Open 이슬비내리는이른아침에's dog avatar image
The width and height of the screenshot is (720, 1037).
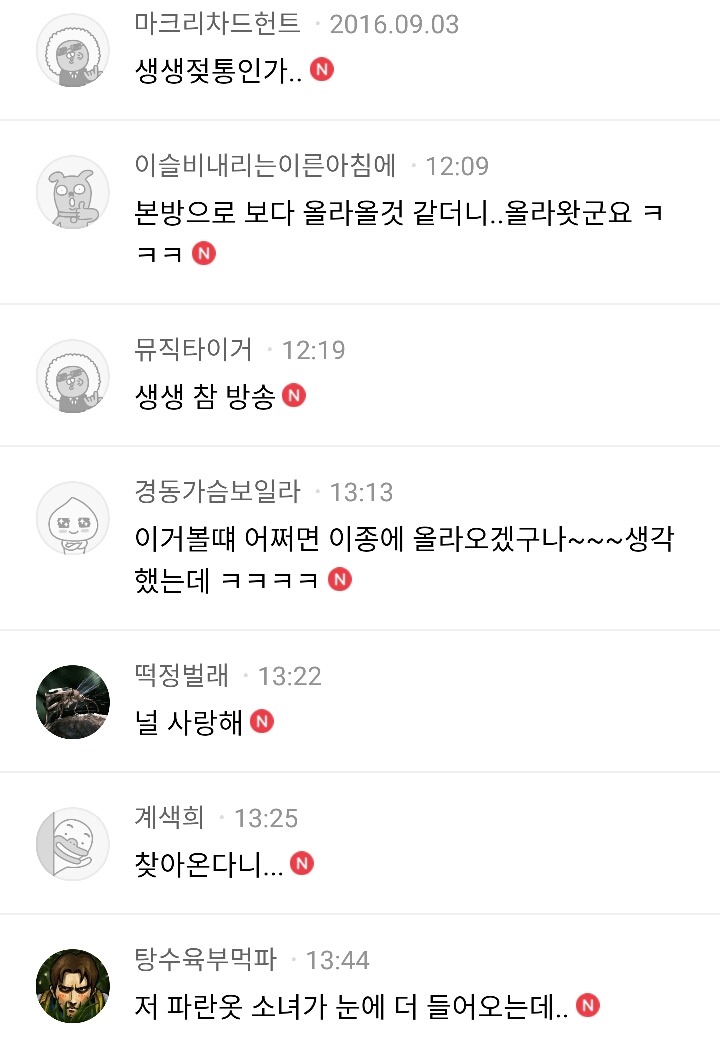71,192
